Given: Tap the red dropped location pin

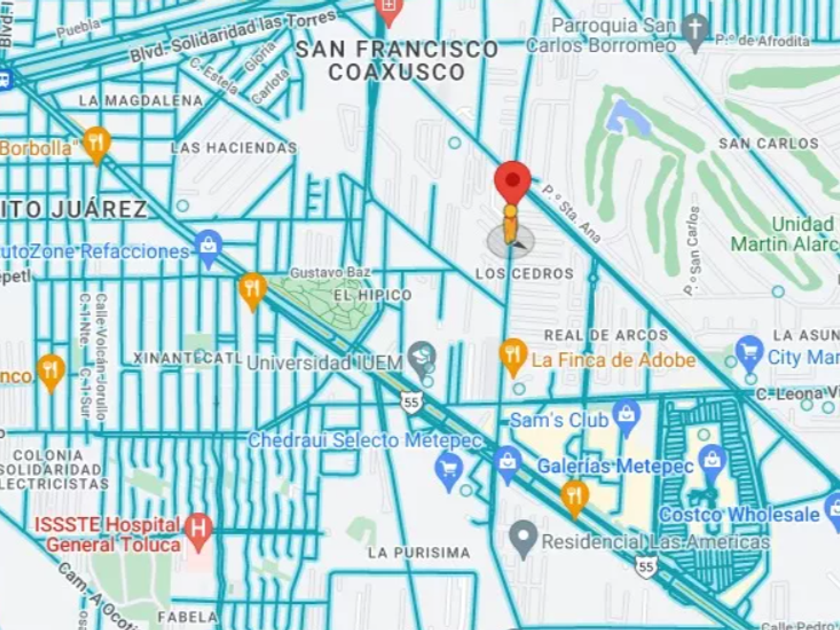Looking at the screenshot, I should [513, 182].
